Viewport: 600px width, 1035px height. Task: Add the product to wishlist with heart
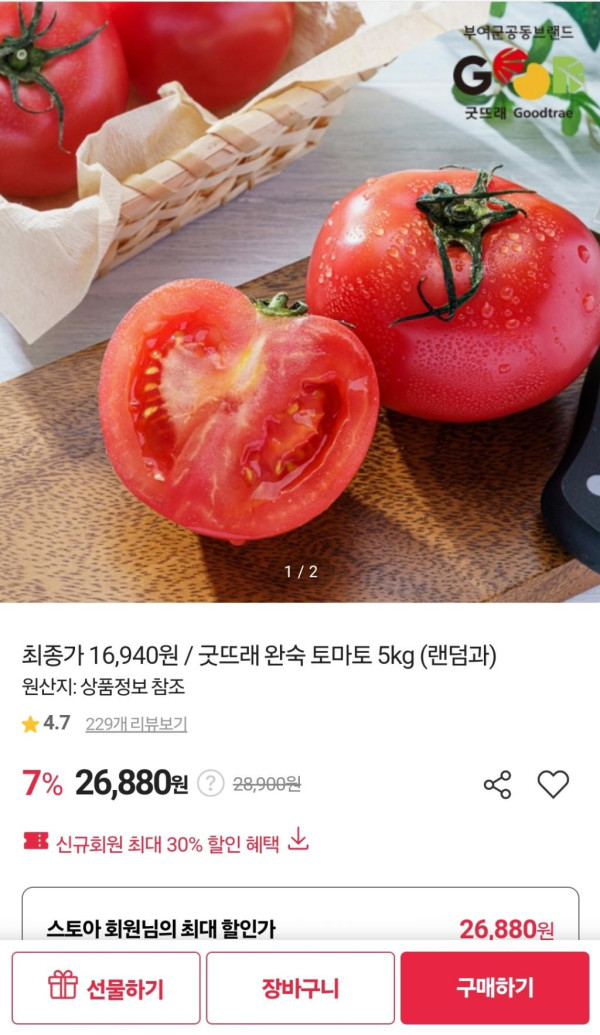tap(553, 784)
